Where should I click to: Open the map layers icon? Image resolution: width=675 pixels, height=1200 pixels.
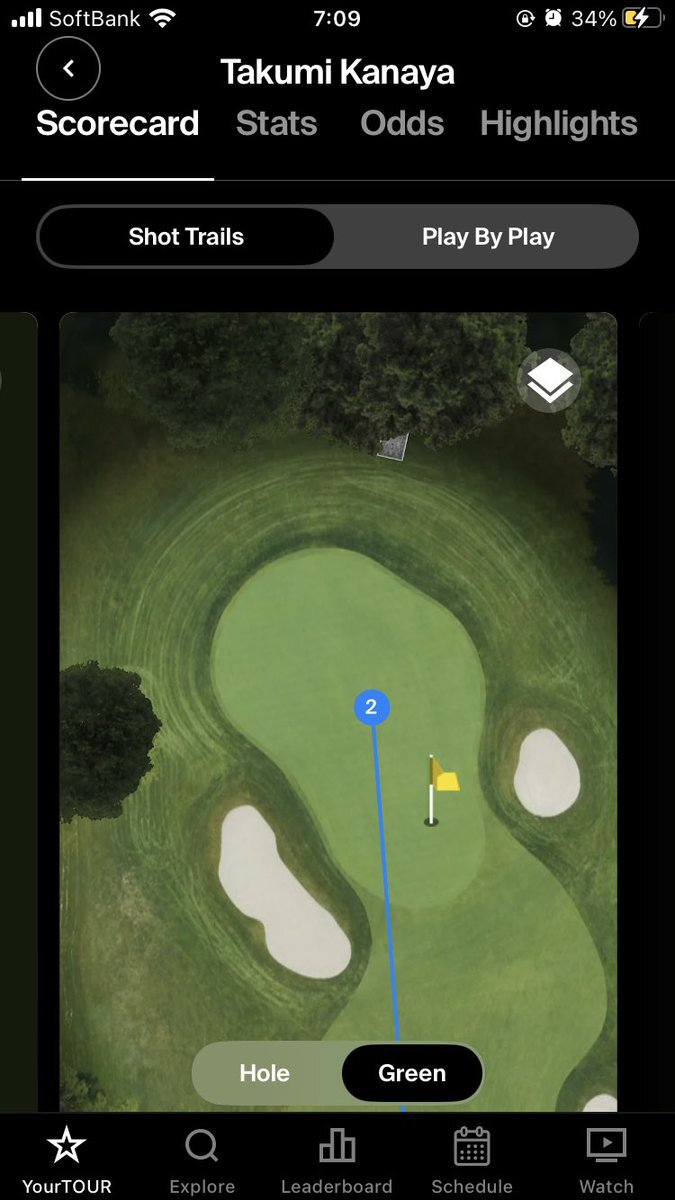pyautogui.click(x=549, y=381)
